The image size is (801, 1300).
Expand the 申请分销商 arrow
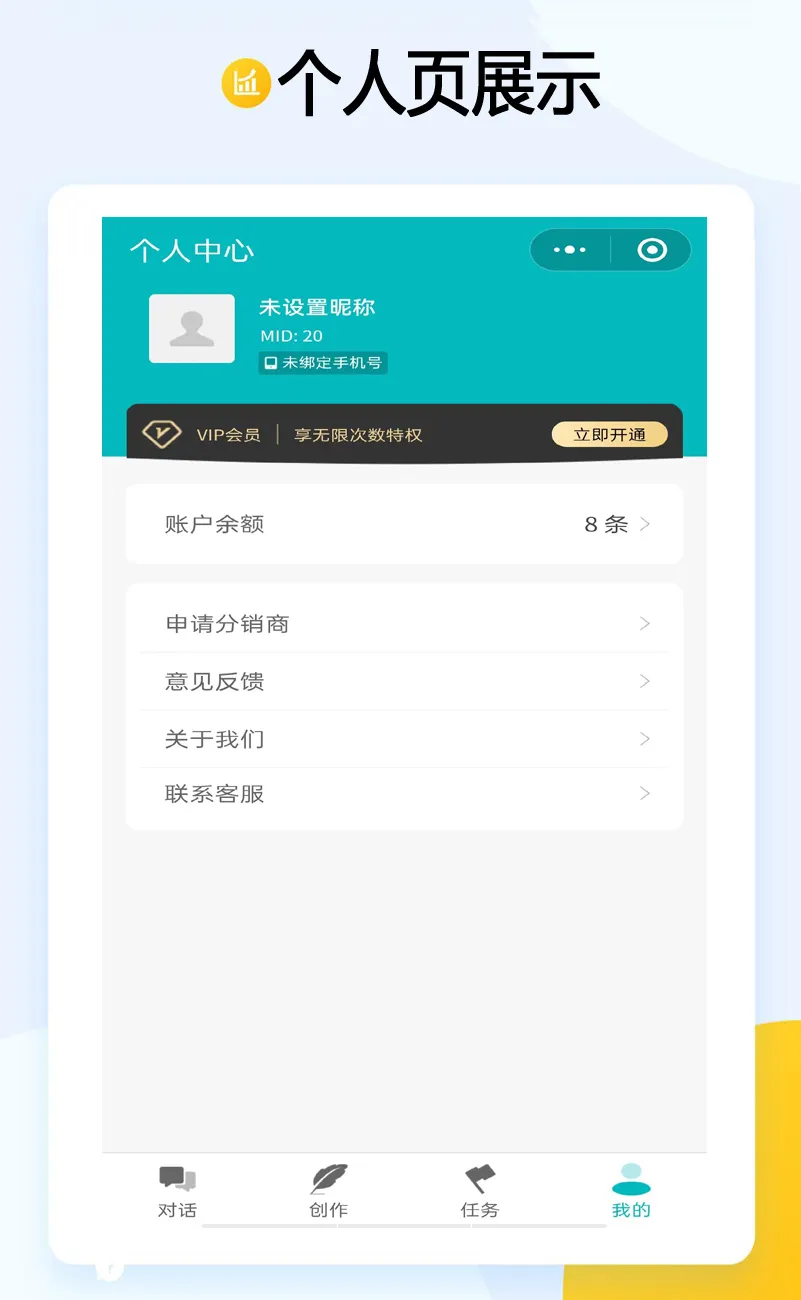[x=646, y=623]
